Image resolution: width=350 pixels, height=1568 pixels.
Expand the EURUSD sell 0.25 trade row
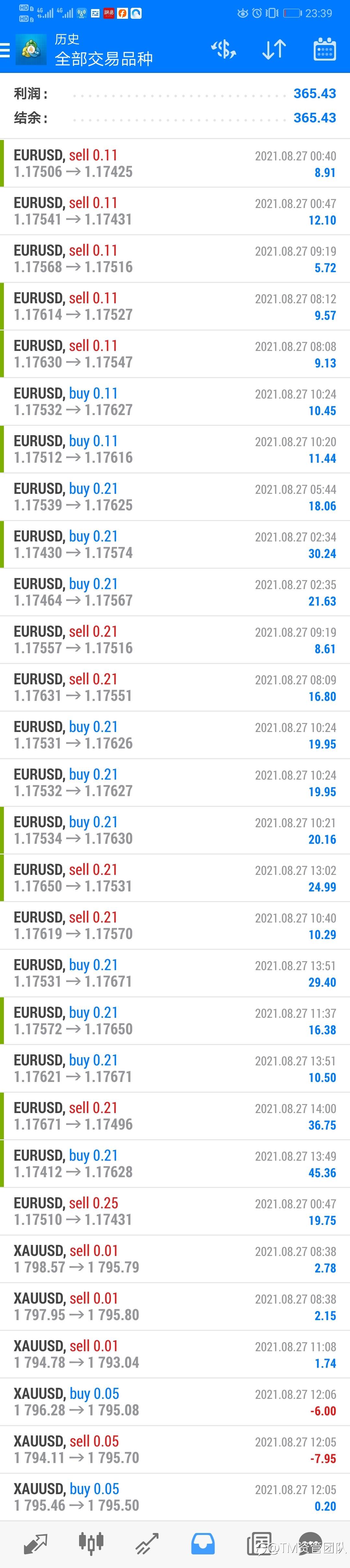tap(175, 1211)
